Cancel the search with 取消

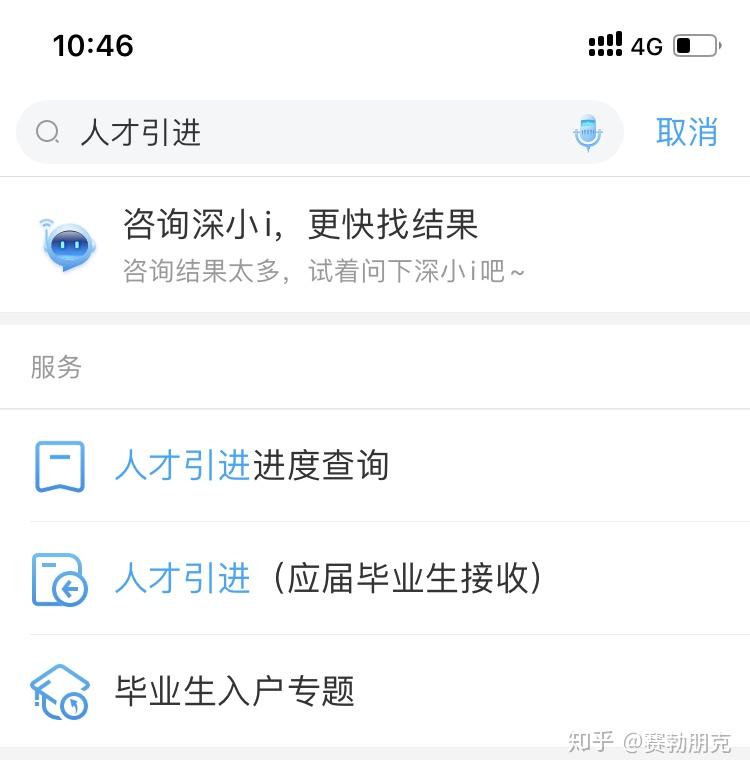click(686, 132)
